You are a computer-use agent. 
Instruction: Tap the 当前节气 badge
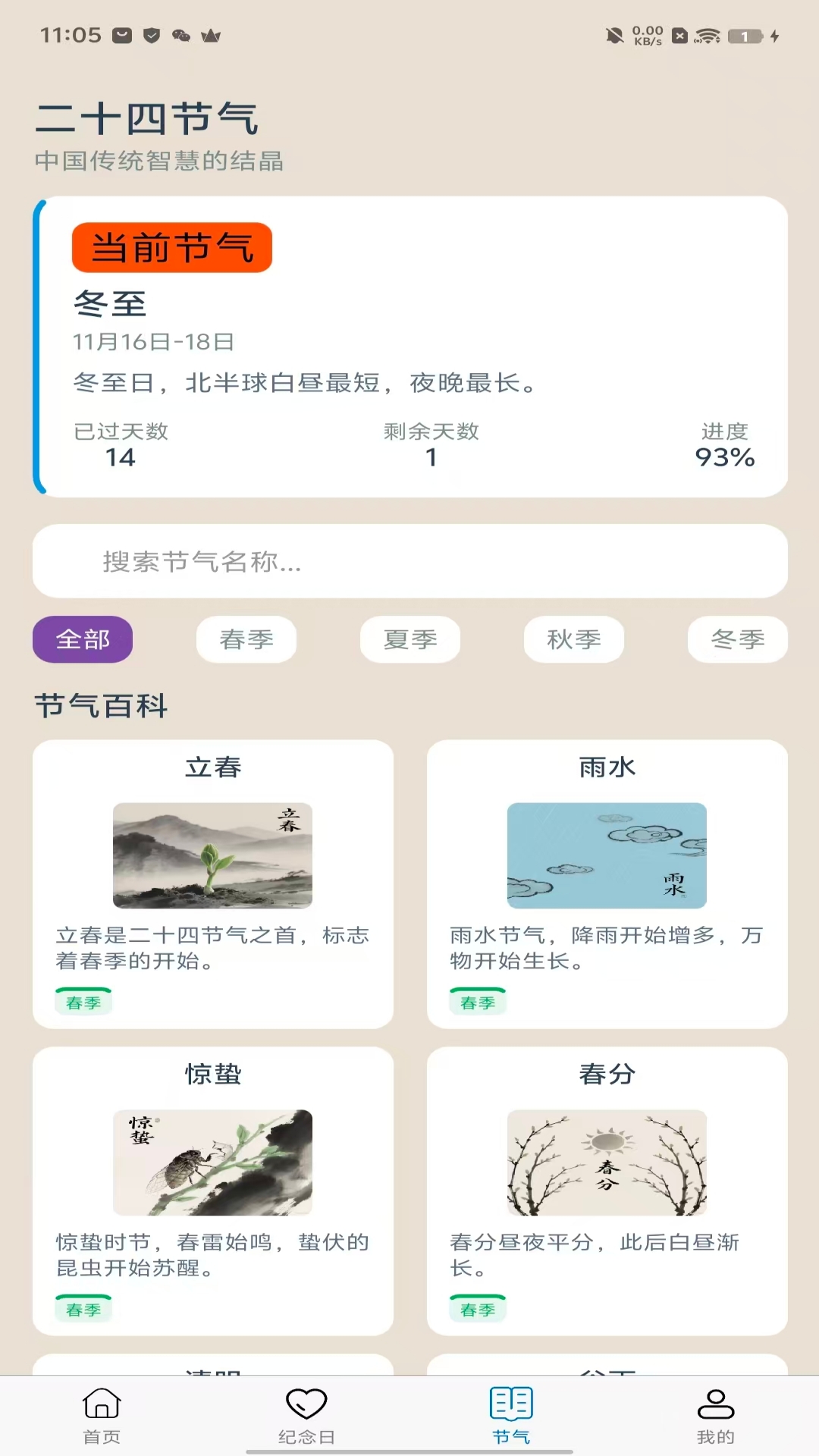[x=171, y=247]
